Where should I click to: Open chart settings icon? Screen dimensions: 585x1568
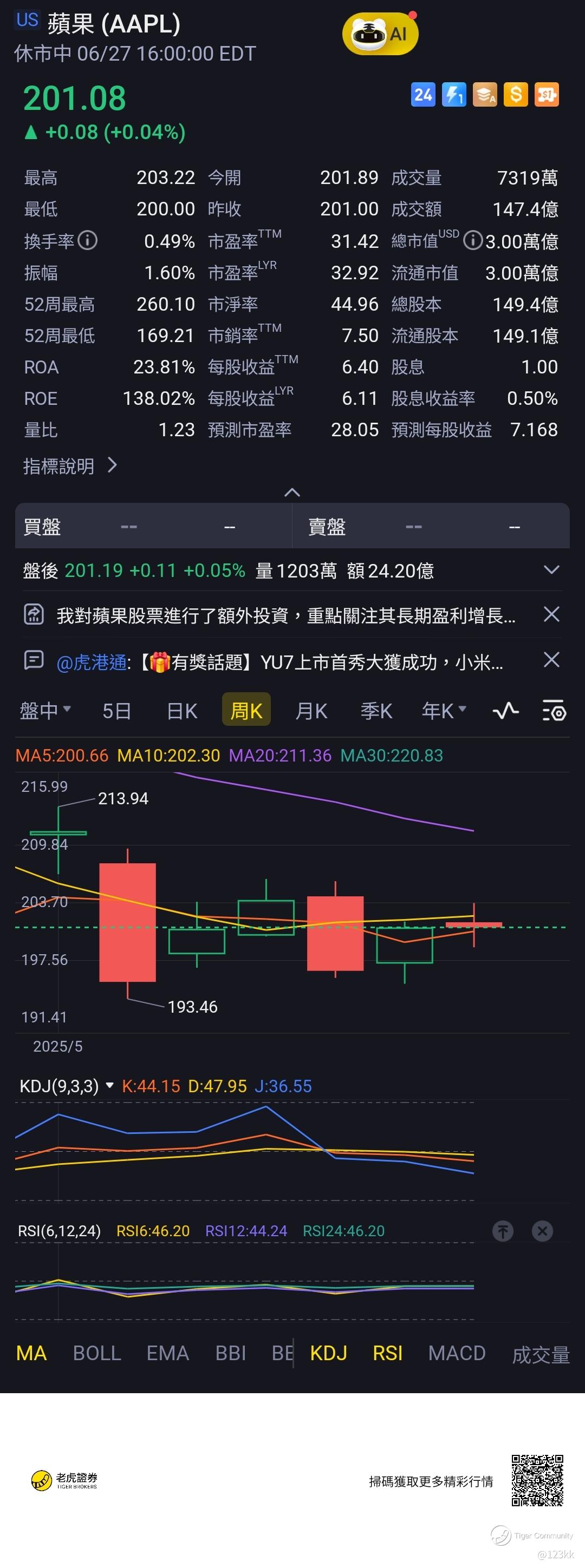coord(554,710)
